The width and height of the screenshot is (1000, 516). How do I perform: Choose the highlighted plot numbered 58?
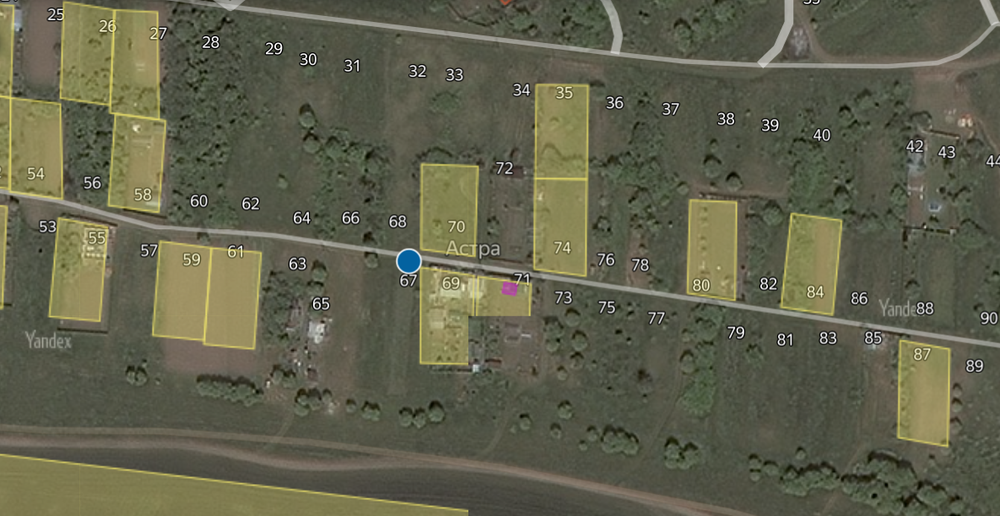pos(137,163)
